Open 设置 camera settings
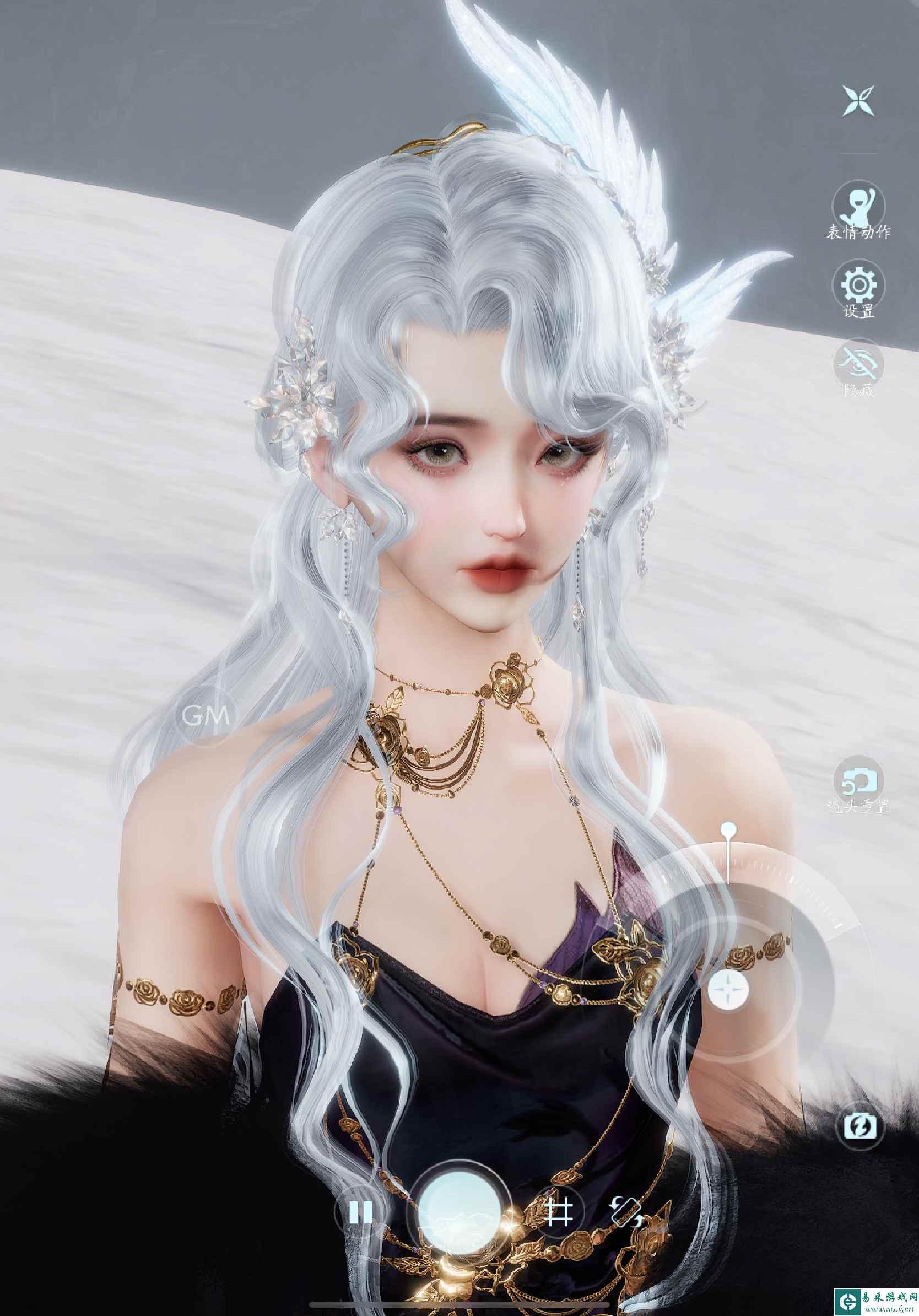 click(x=858, y=286)
